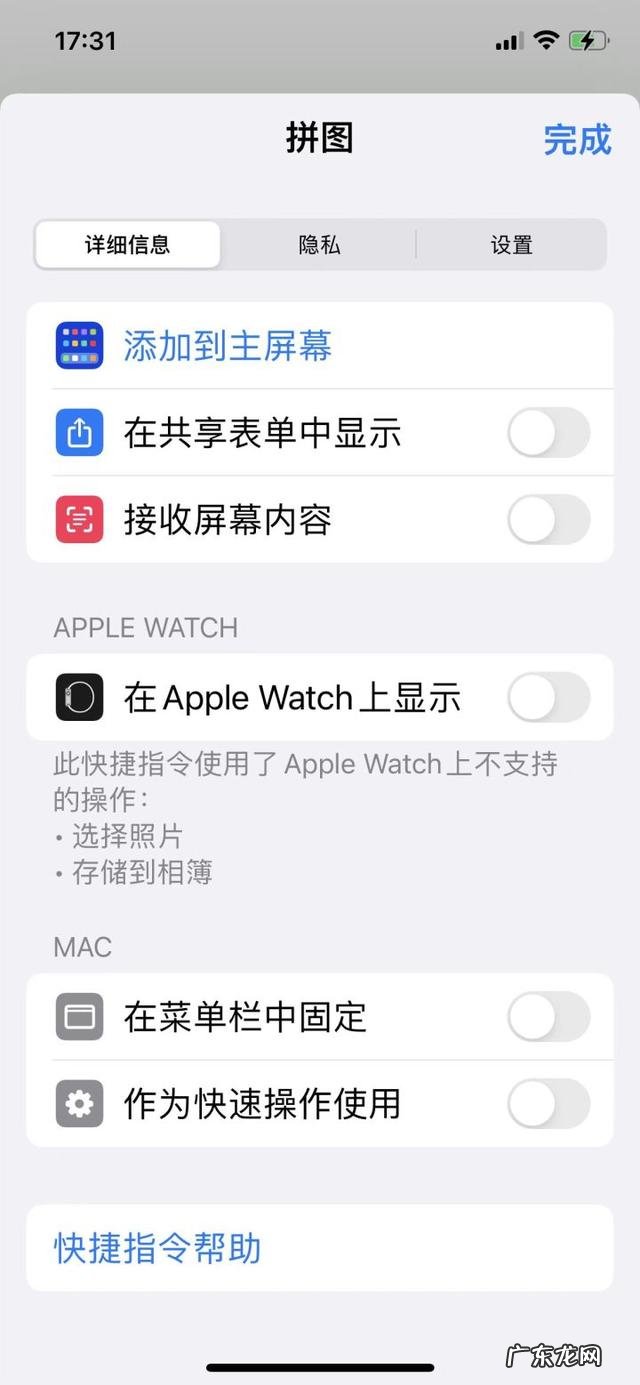
Task: Toggle 接收屏幕内容 on
Action: coord(548,520)
